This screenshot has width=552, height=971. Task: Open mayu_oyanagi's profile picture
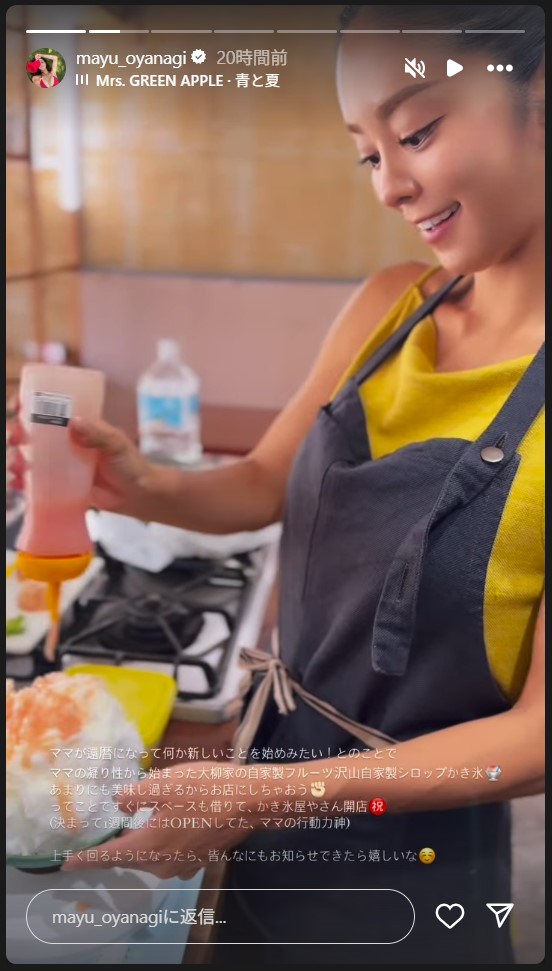(46, 68)
